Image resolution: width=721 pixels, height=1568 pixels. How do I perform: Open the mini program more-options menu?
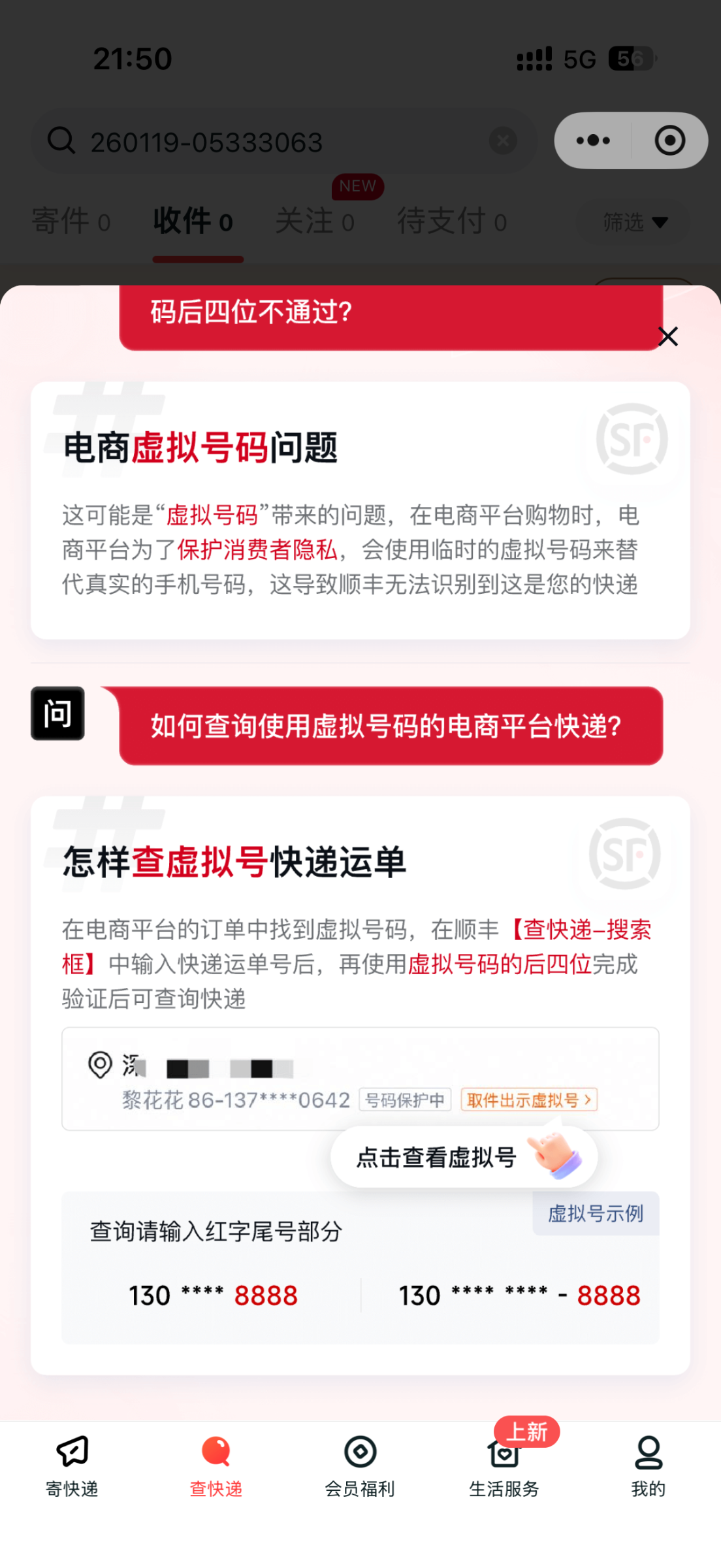pos(593,140)
